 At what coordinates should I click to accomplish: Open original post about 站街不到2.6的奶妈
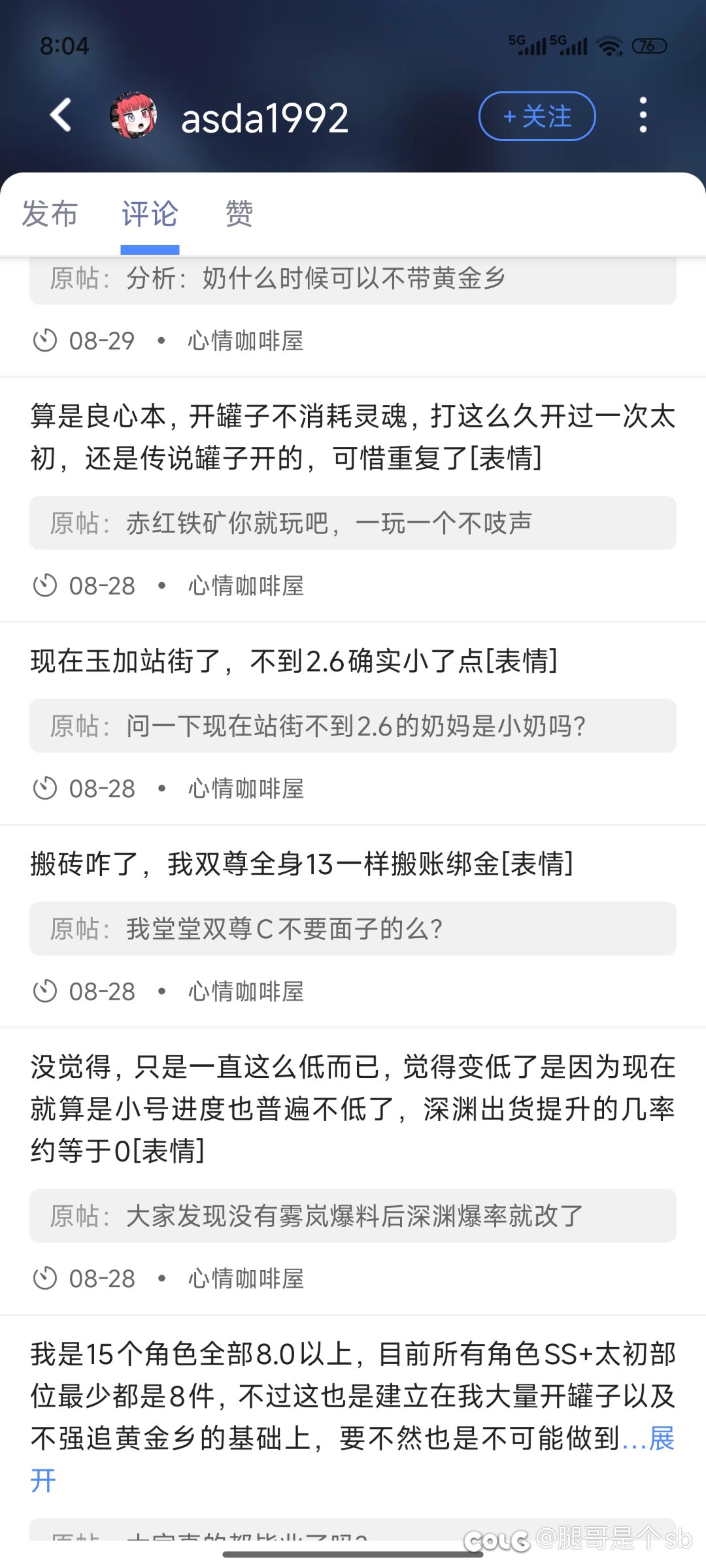coord(353,726)
